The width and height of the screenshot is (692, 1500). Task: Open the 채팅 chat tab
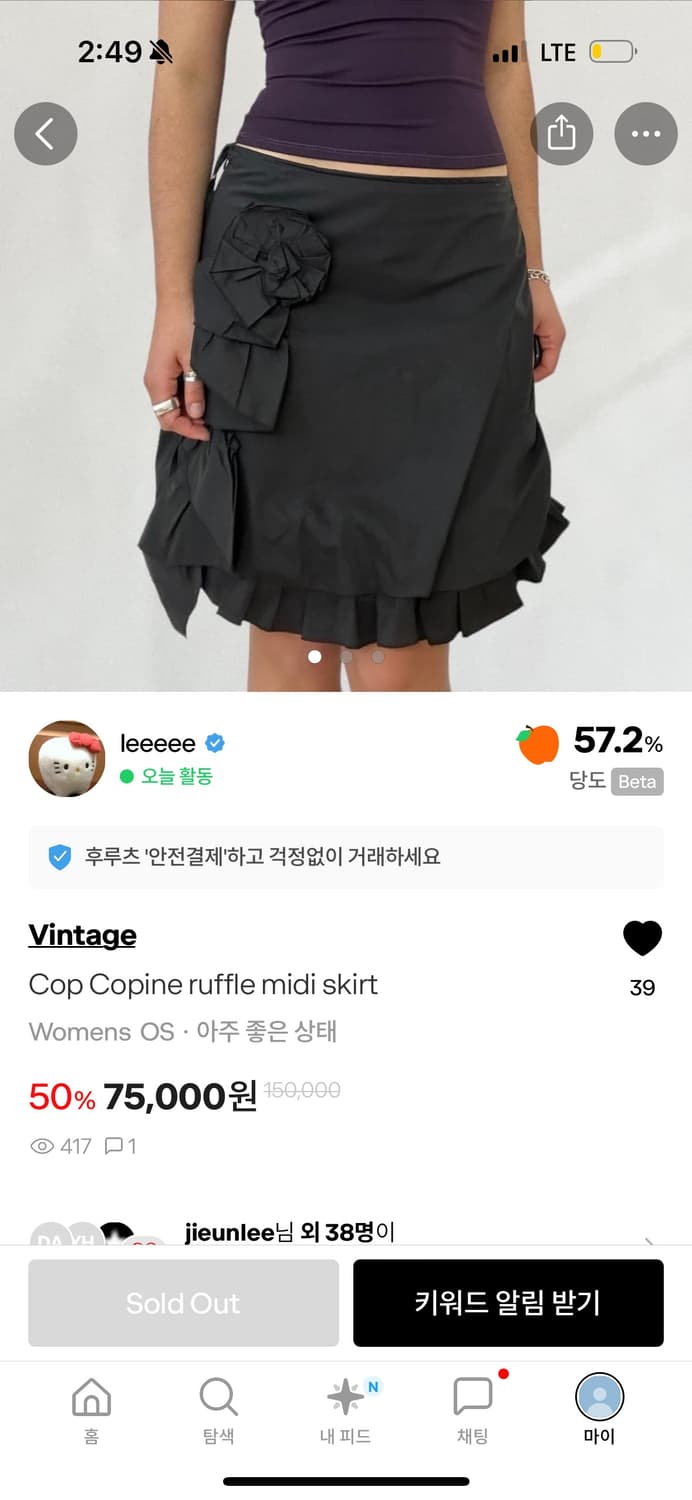coord(472,1410)
